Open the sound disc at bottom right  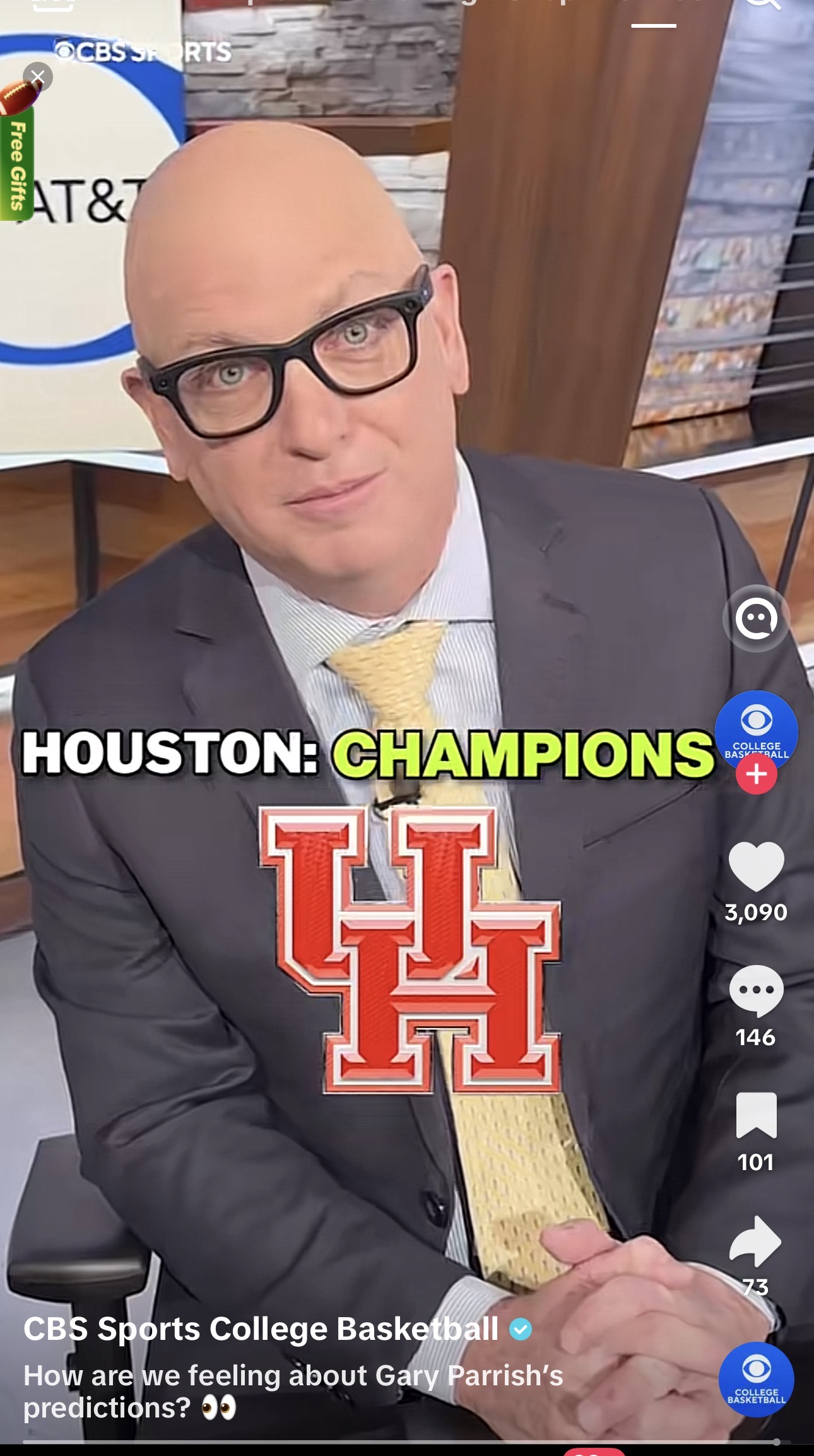tap(756, 1380)
